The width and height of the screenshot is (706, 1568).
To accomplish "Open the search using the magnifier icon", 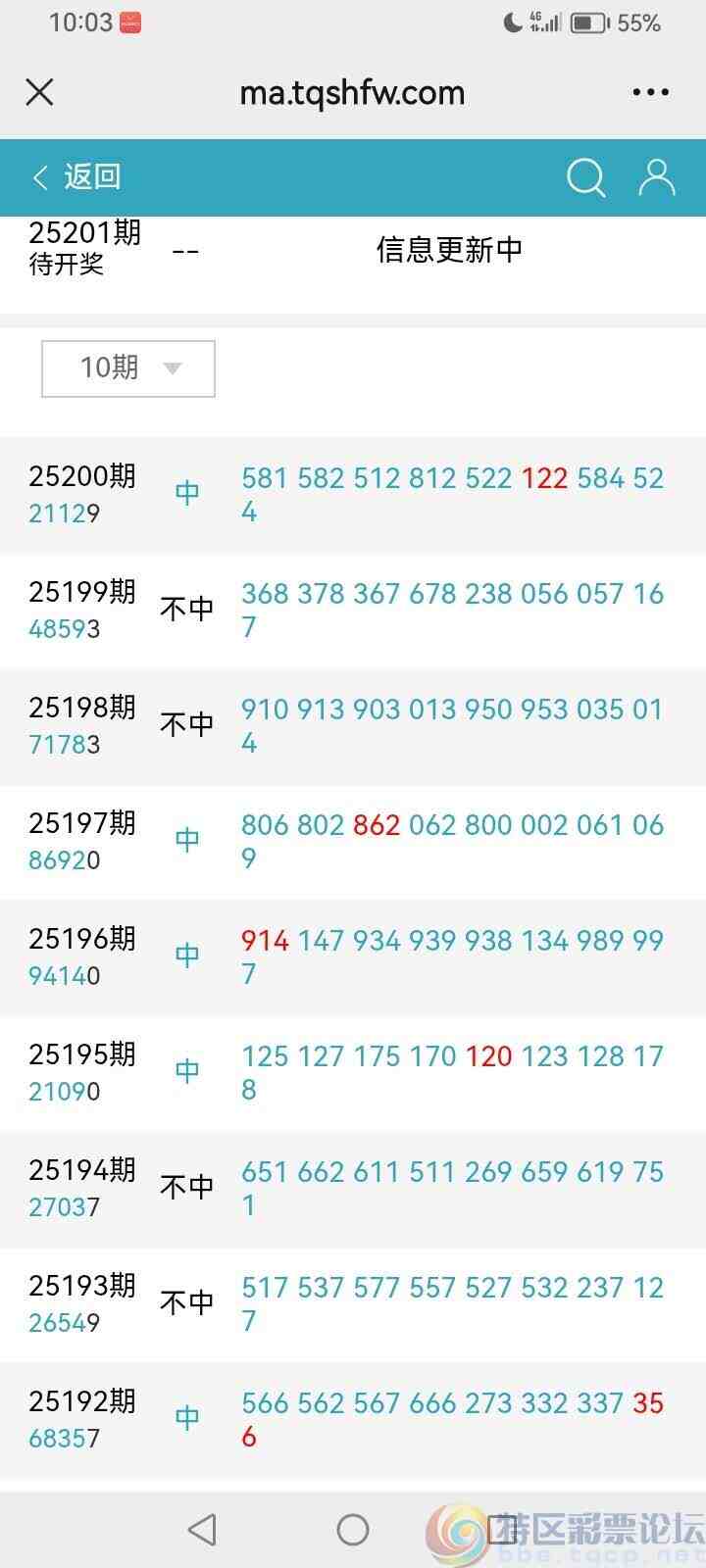I will pyautogui.click(x=585, y=177).
